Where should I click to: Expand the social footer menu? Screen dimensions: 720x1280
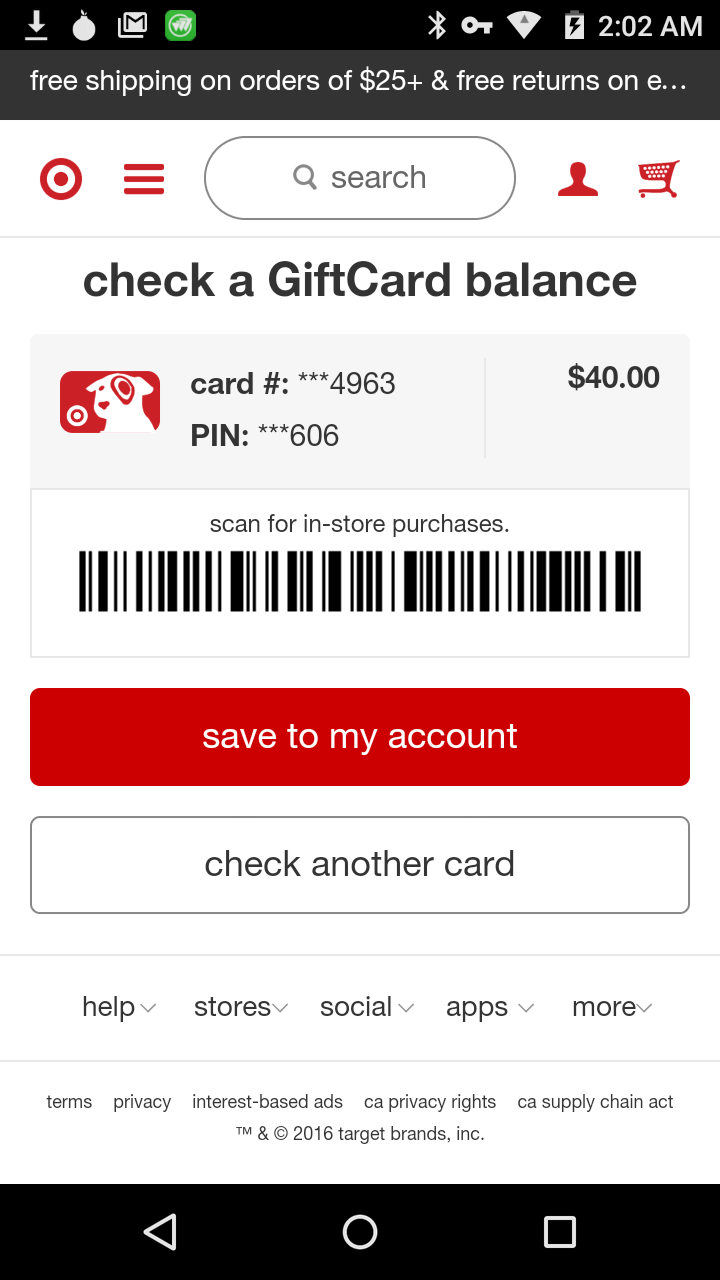pos(367,1007)
